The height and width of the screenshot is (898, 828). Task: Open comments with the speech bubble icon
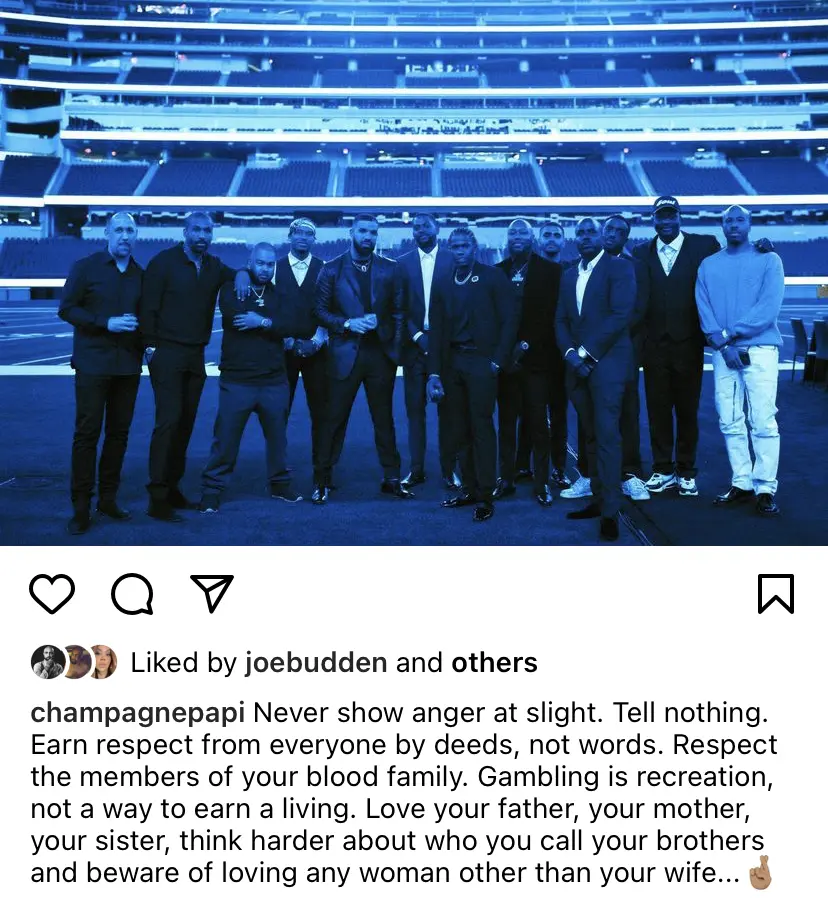pyautogui.click(x=132, y=594)
